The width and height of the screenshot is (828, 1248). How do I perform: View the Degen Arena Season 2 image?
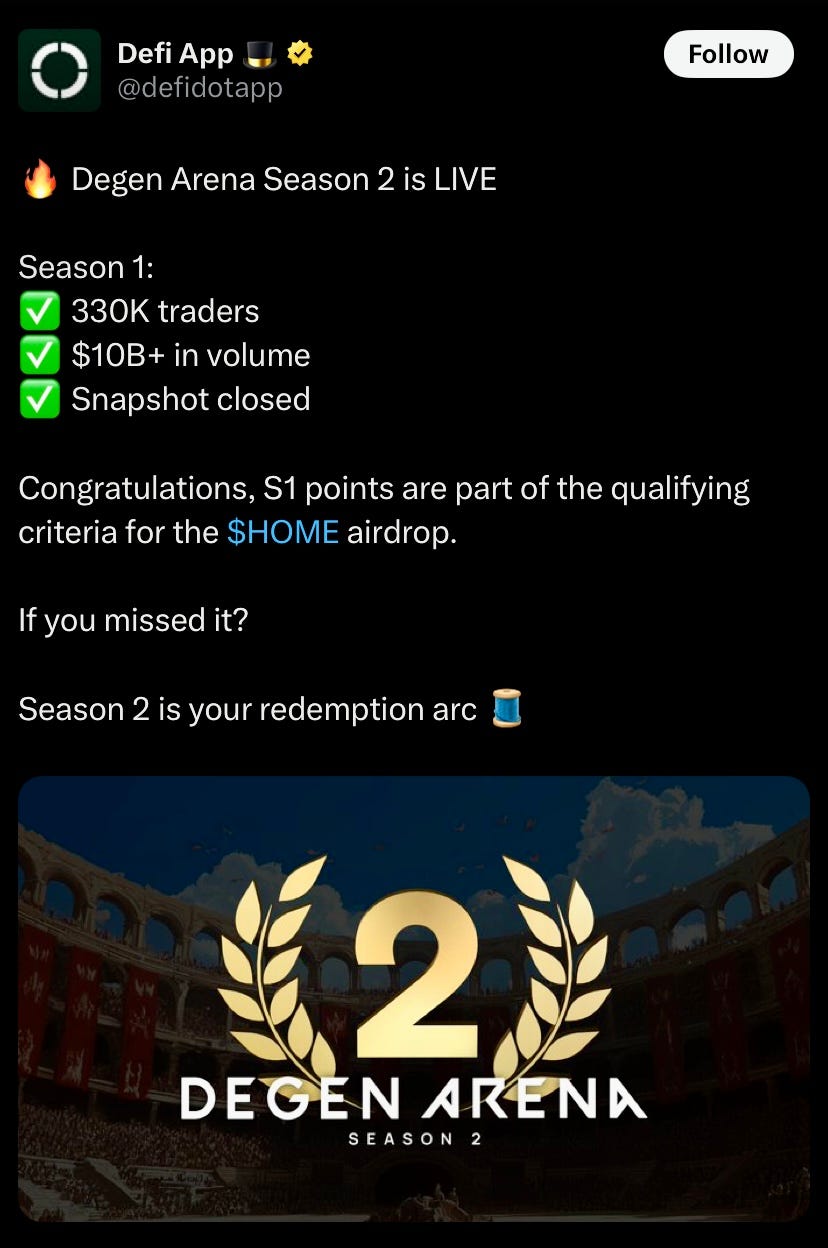[x=414, y=998]
